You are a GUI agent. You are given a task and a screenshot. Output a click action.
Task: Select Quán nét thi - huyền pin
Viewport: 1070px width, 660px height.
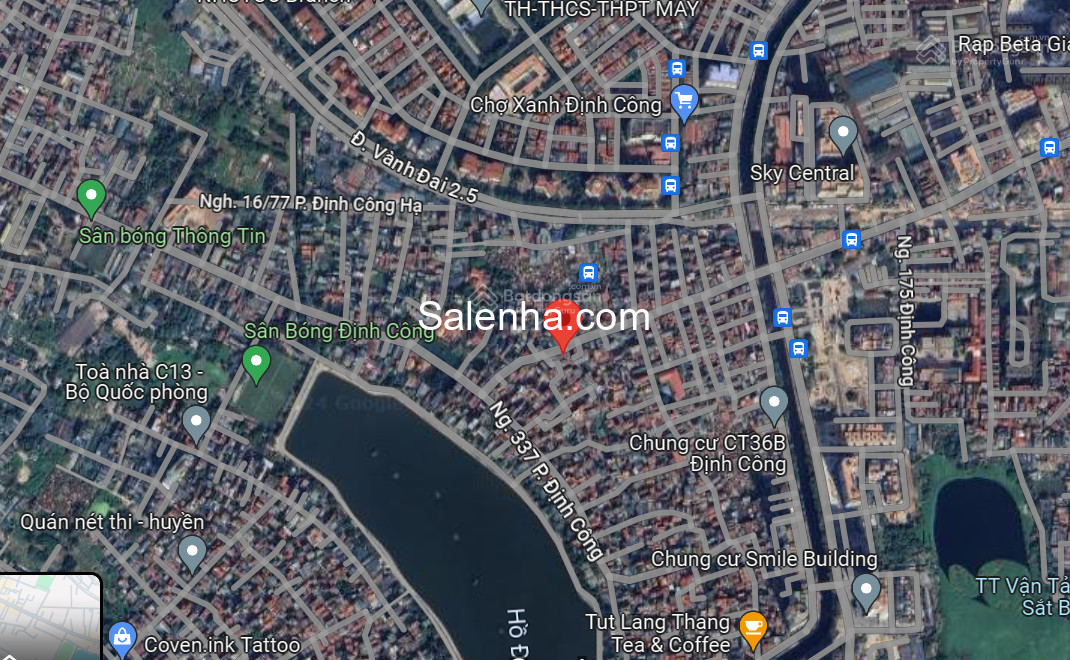pyautogui.click(x=192, y=552)
